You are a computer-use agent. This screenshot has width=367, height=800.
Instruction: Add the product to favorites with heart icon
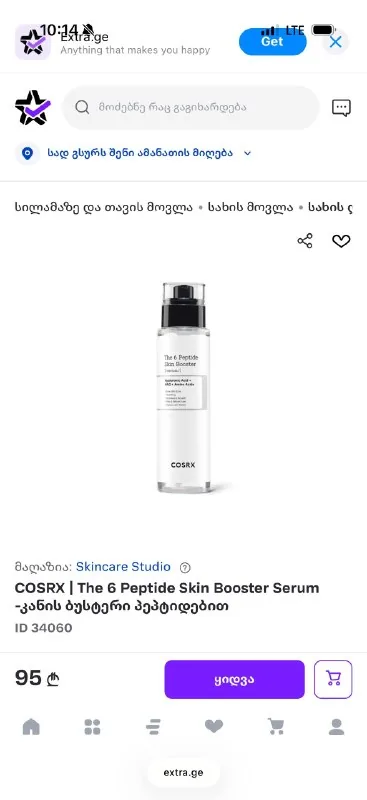[x=341, y=241]
